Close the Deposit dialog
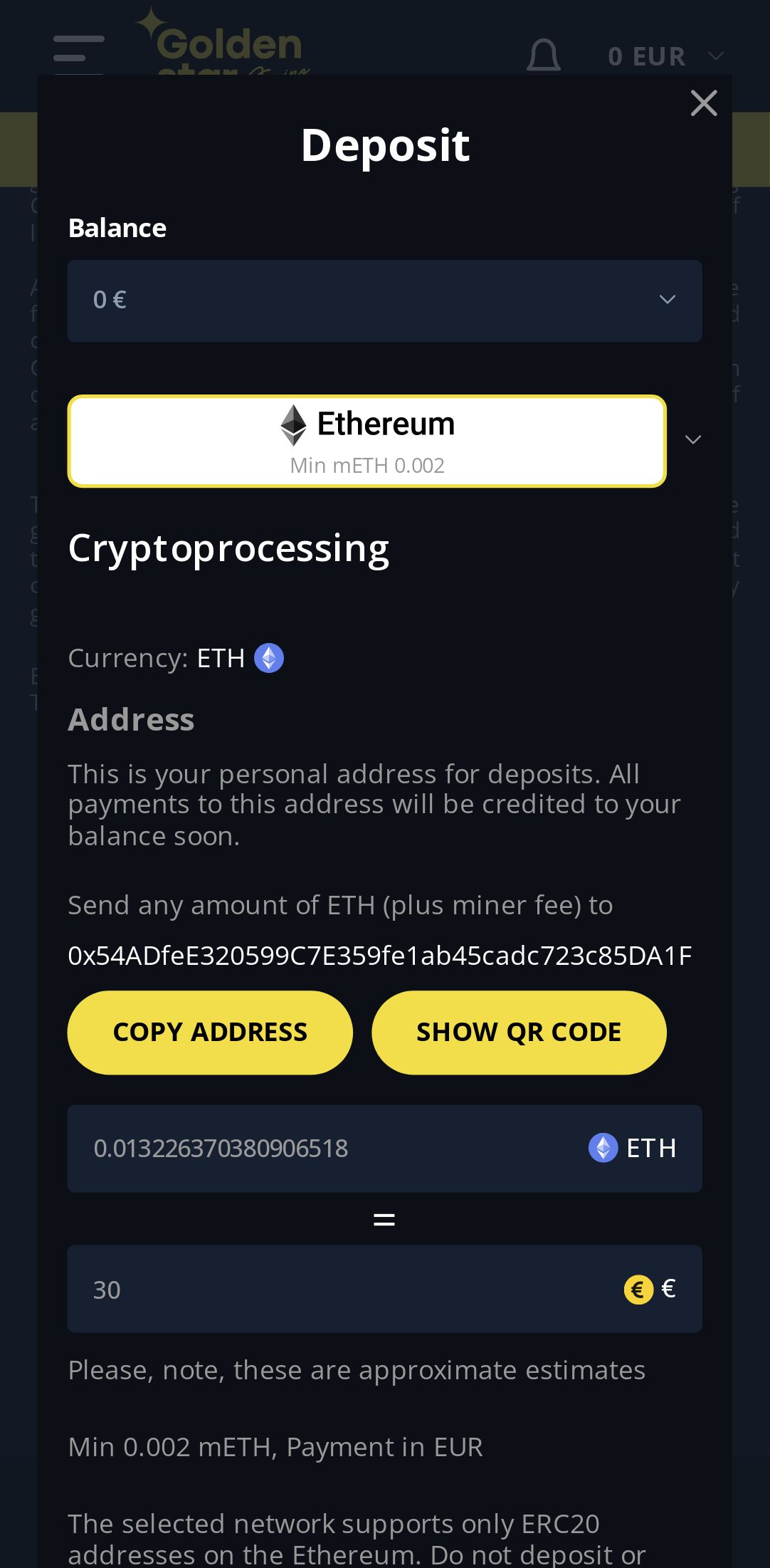 coord(703,104)
